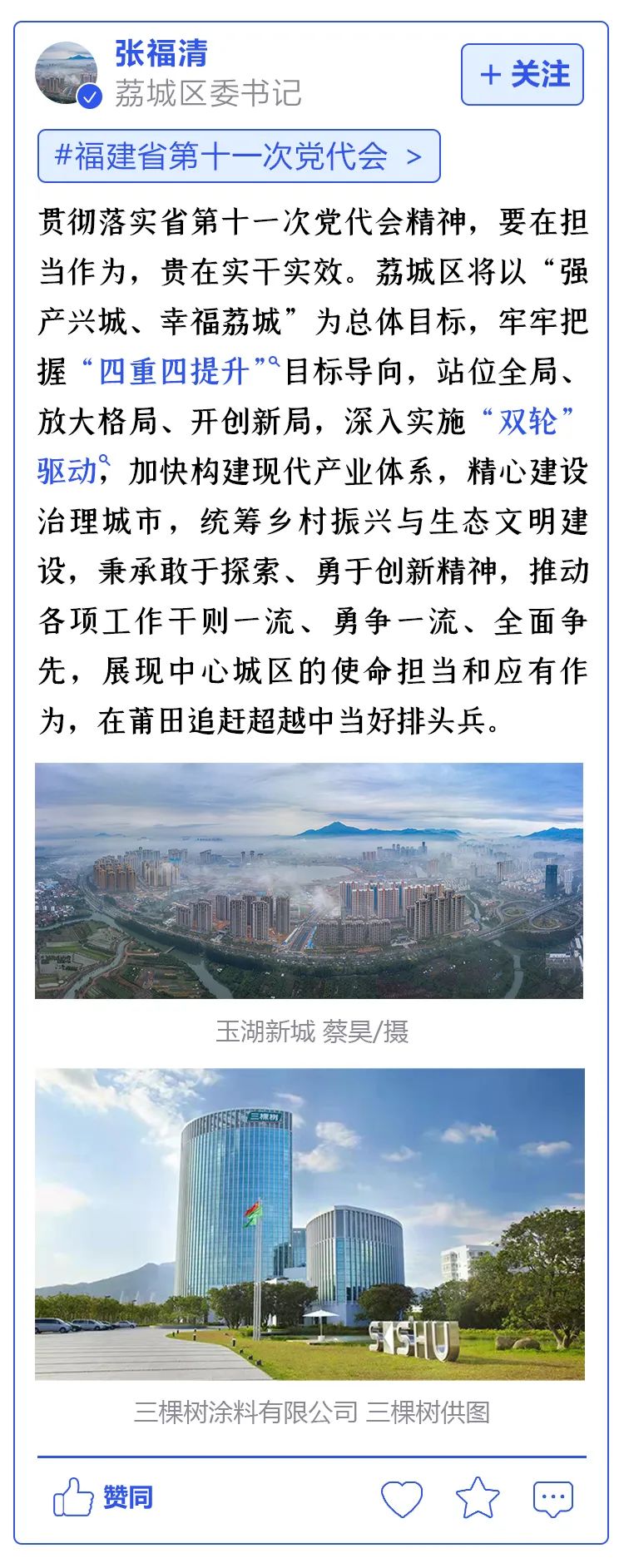View the 三棵树涂料有限公司 photo
624x1568 pixels.
click(x=310, y=1224)
